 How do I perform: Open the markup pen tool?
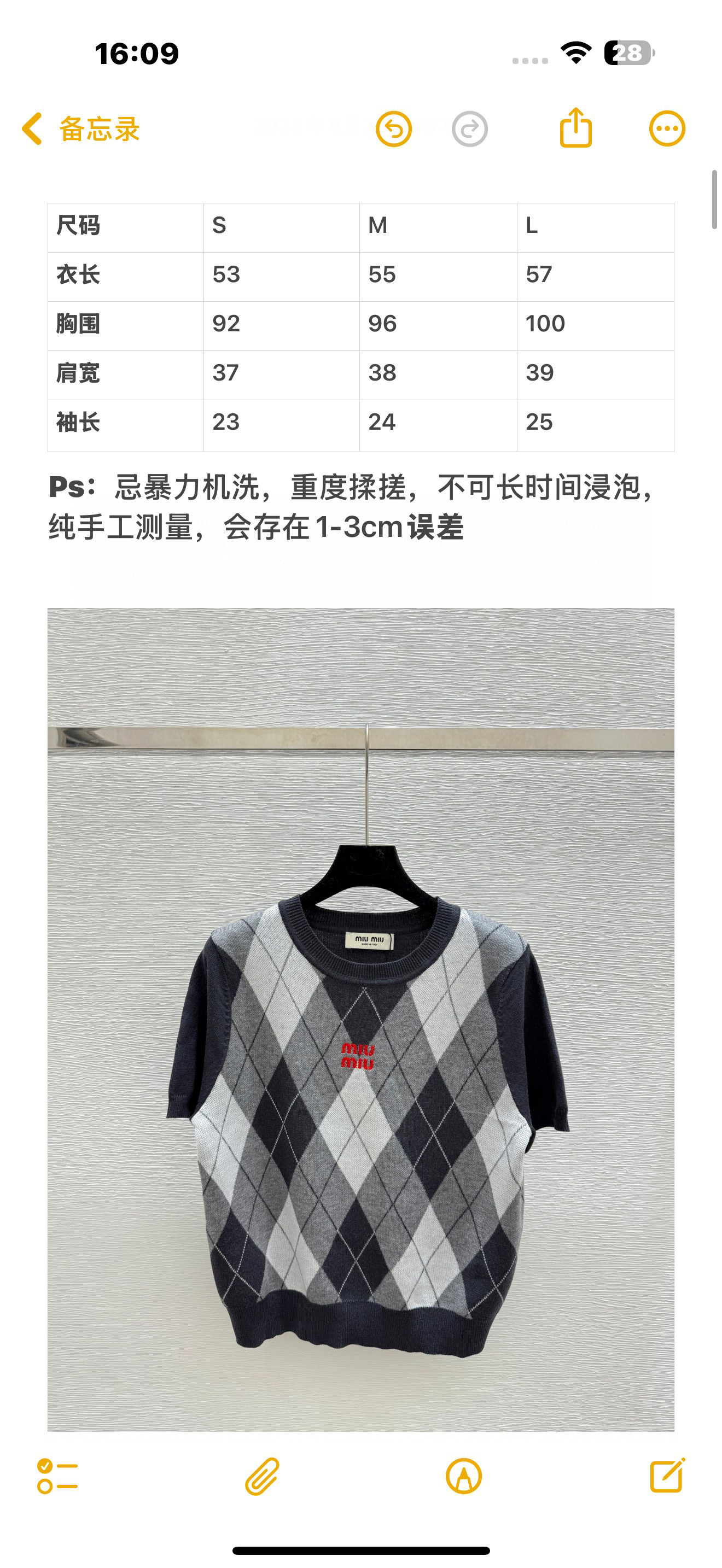point(464,1476)
